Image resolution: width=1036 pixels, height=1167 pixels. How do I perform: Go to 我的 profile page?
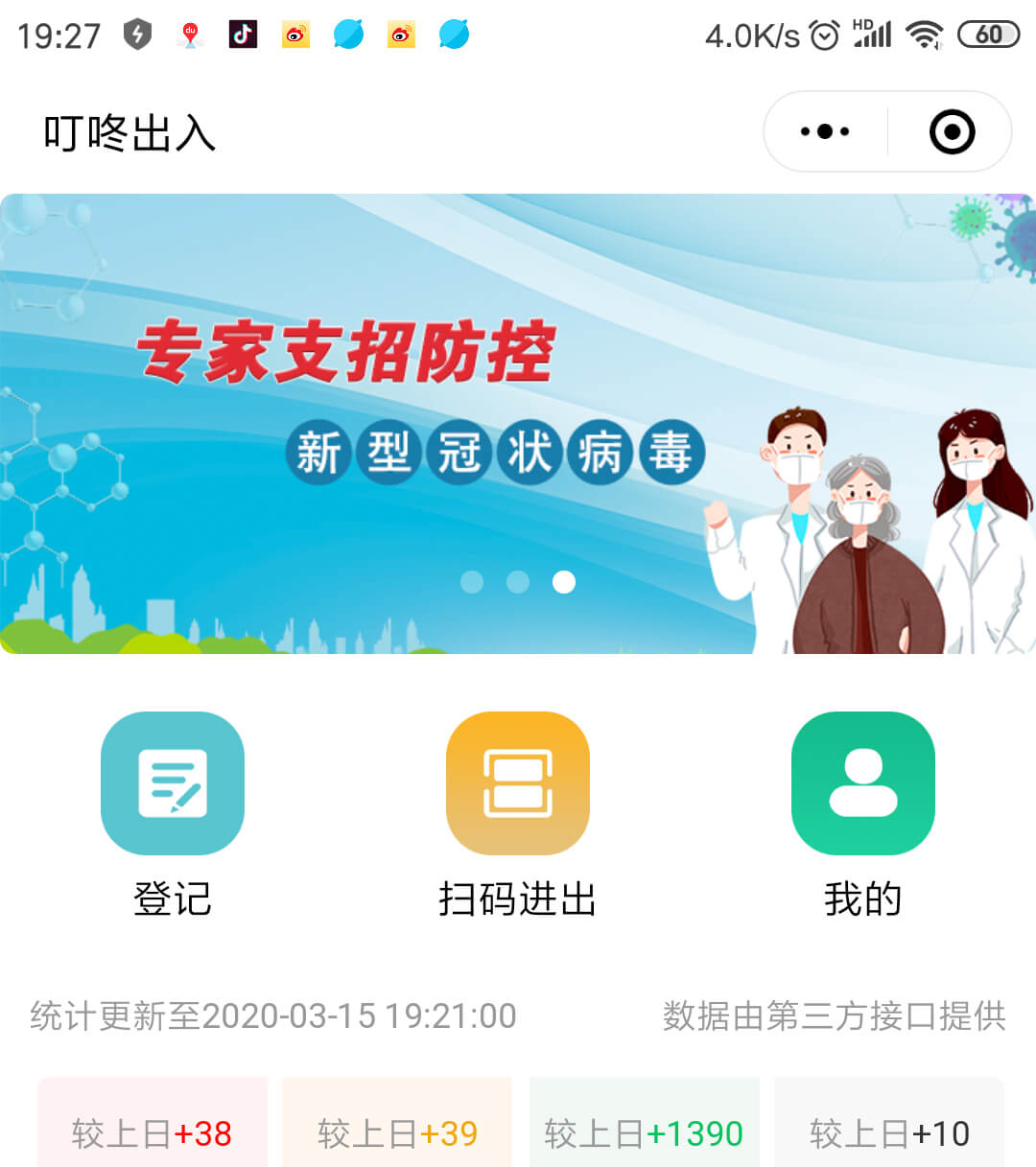(x=862, y=783)
